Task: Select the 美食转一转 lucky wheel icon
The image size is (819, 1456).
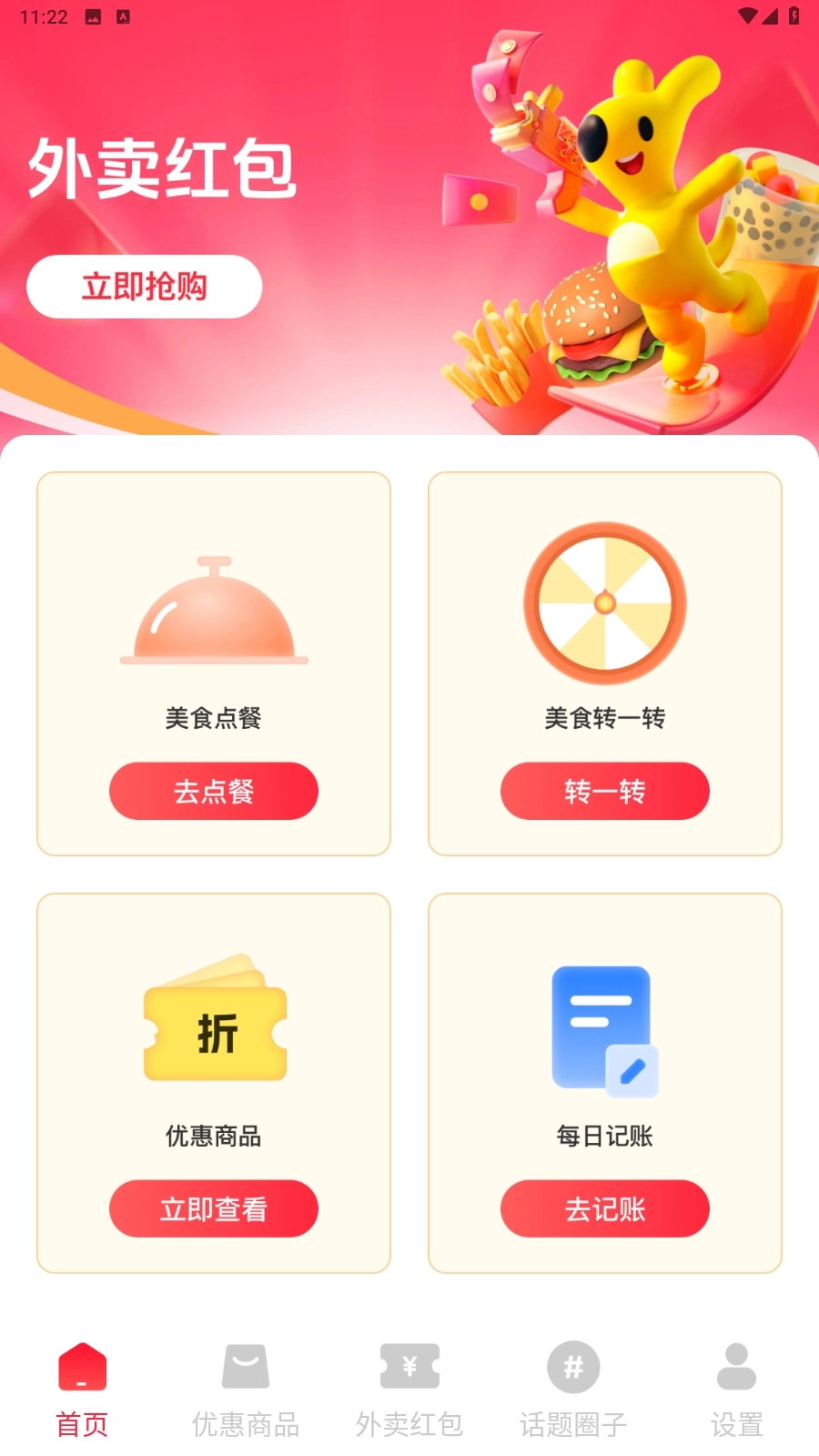Action: pyautogui.click(x=604, y=603)
